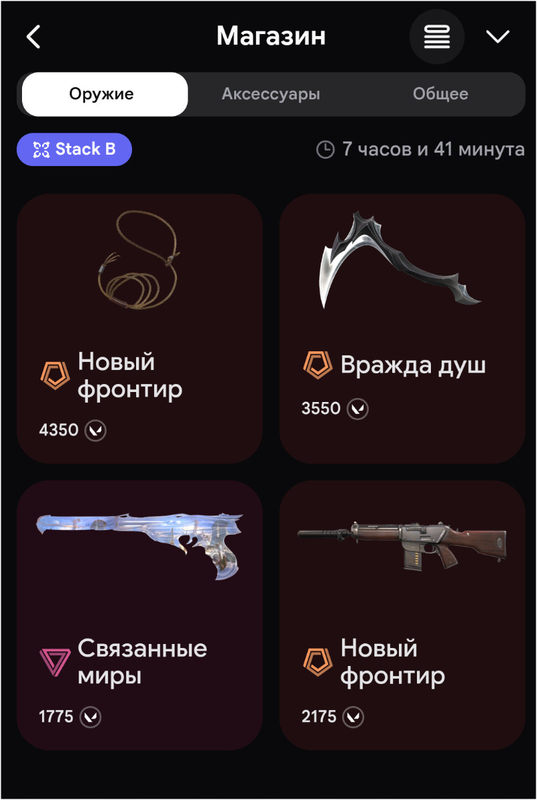The height and width of the screenshot is (800, 537).
Task: Open the Новый фронтир card priced 4350
Action: [140, 329]
